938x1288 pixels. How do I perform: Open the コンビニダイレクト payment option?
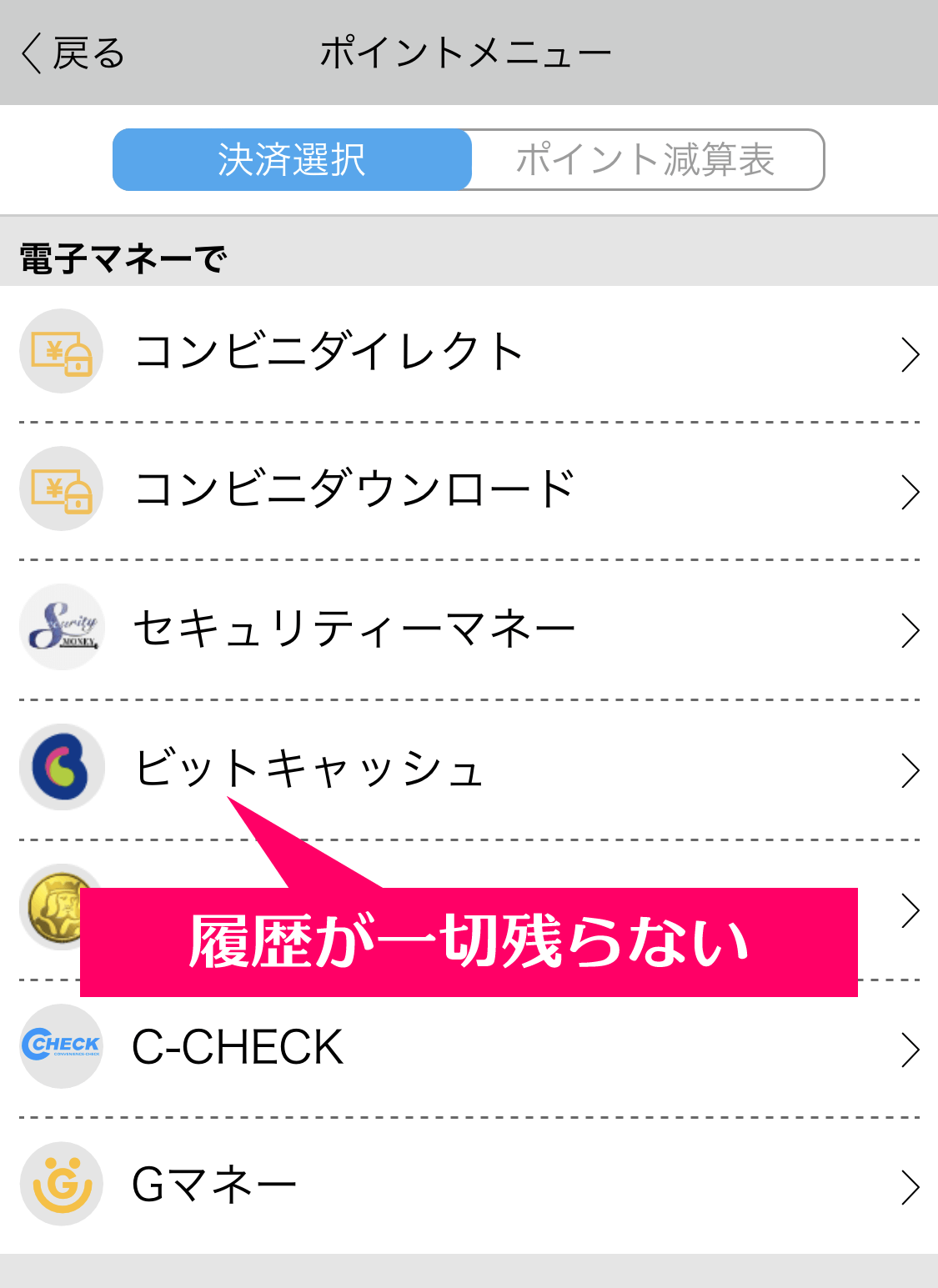(469, 353)
